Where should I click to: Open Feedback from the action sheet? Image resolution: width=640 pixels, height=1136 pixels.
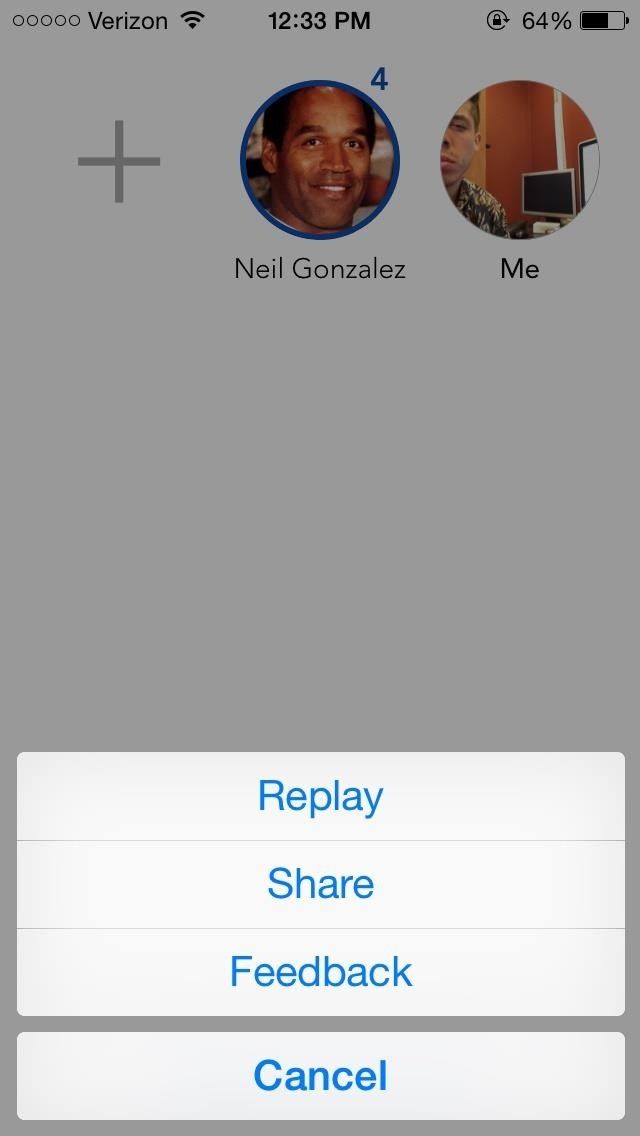pos(320,972)
